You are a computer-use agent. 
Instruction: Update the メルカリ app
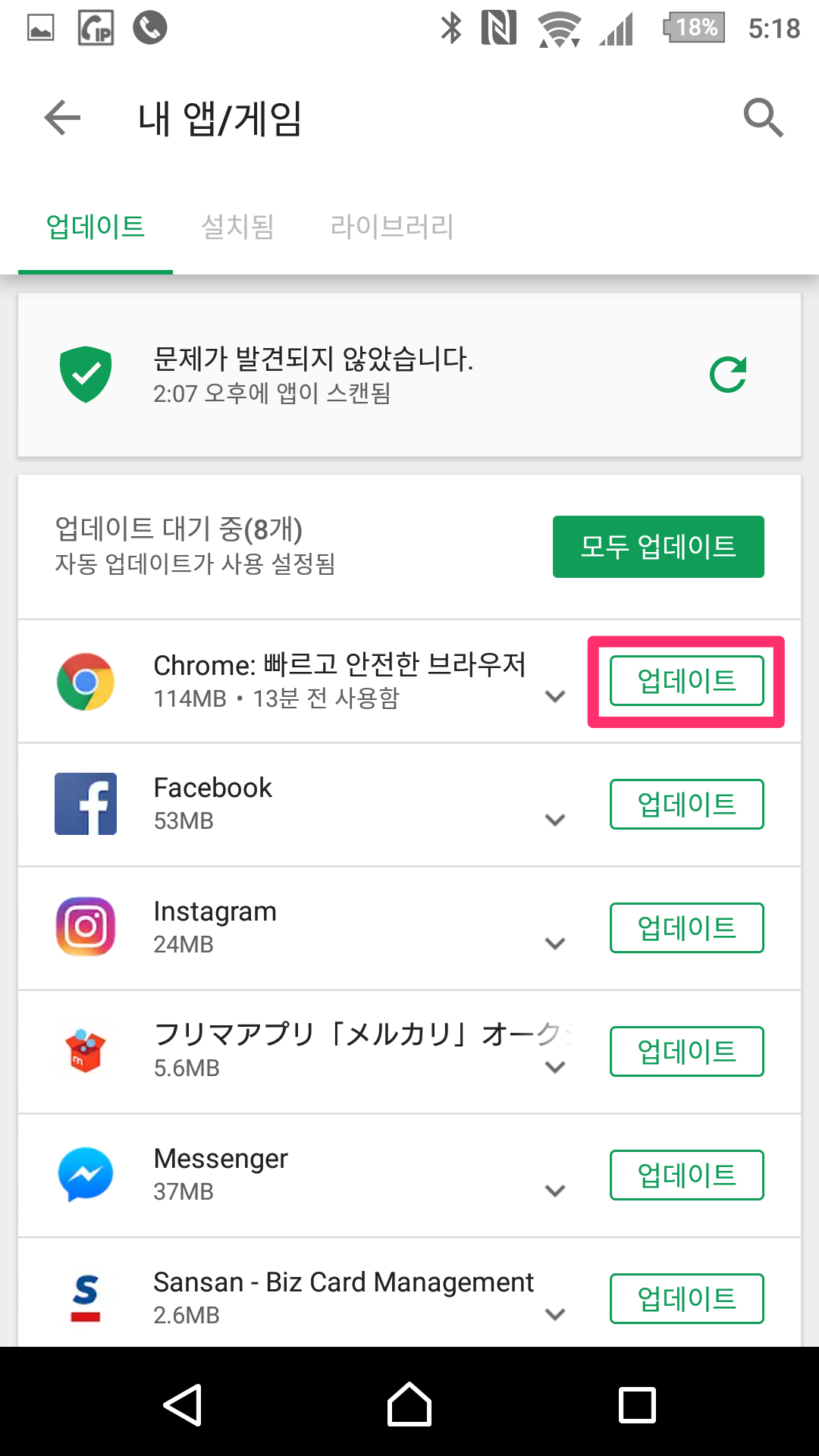(x=686, y=1052)
